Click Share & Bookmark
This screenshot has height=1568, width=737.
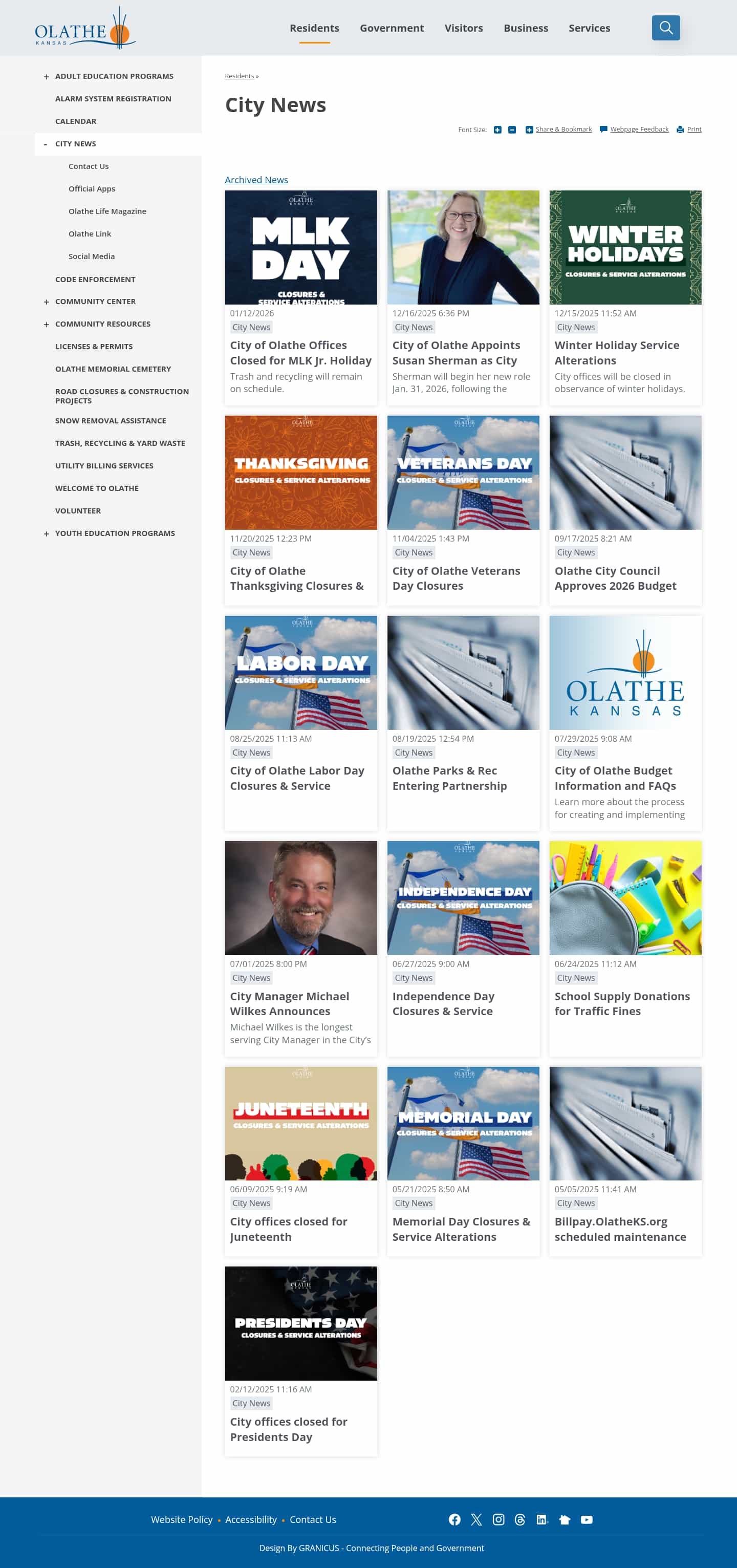coord(563,129)
